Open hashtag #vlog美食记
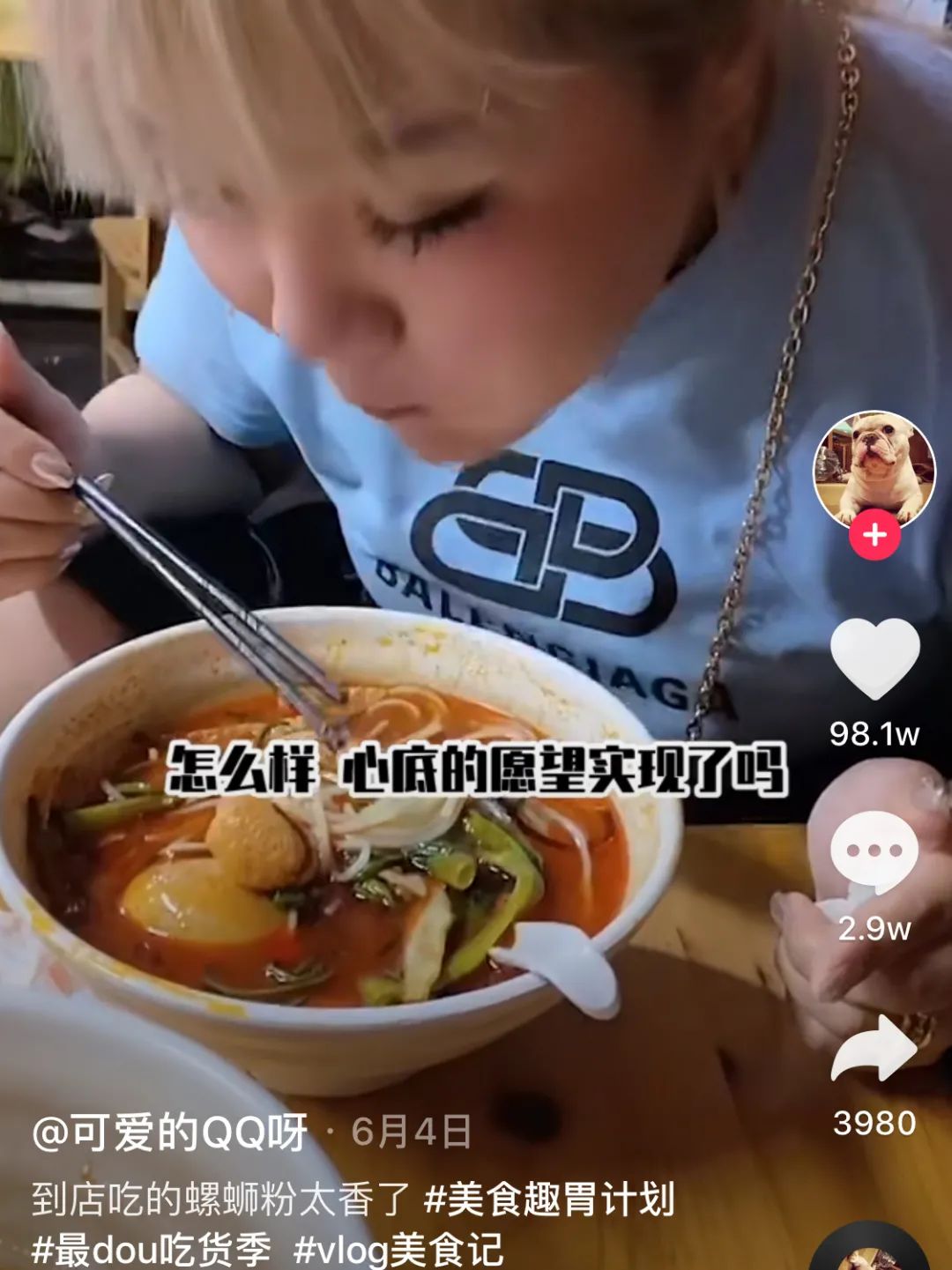Viewport: 952px width, 1270px height. 398,1250
